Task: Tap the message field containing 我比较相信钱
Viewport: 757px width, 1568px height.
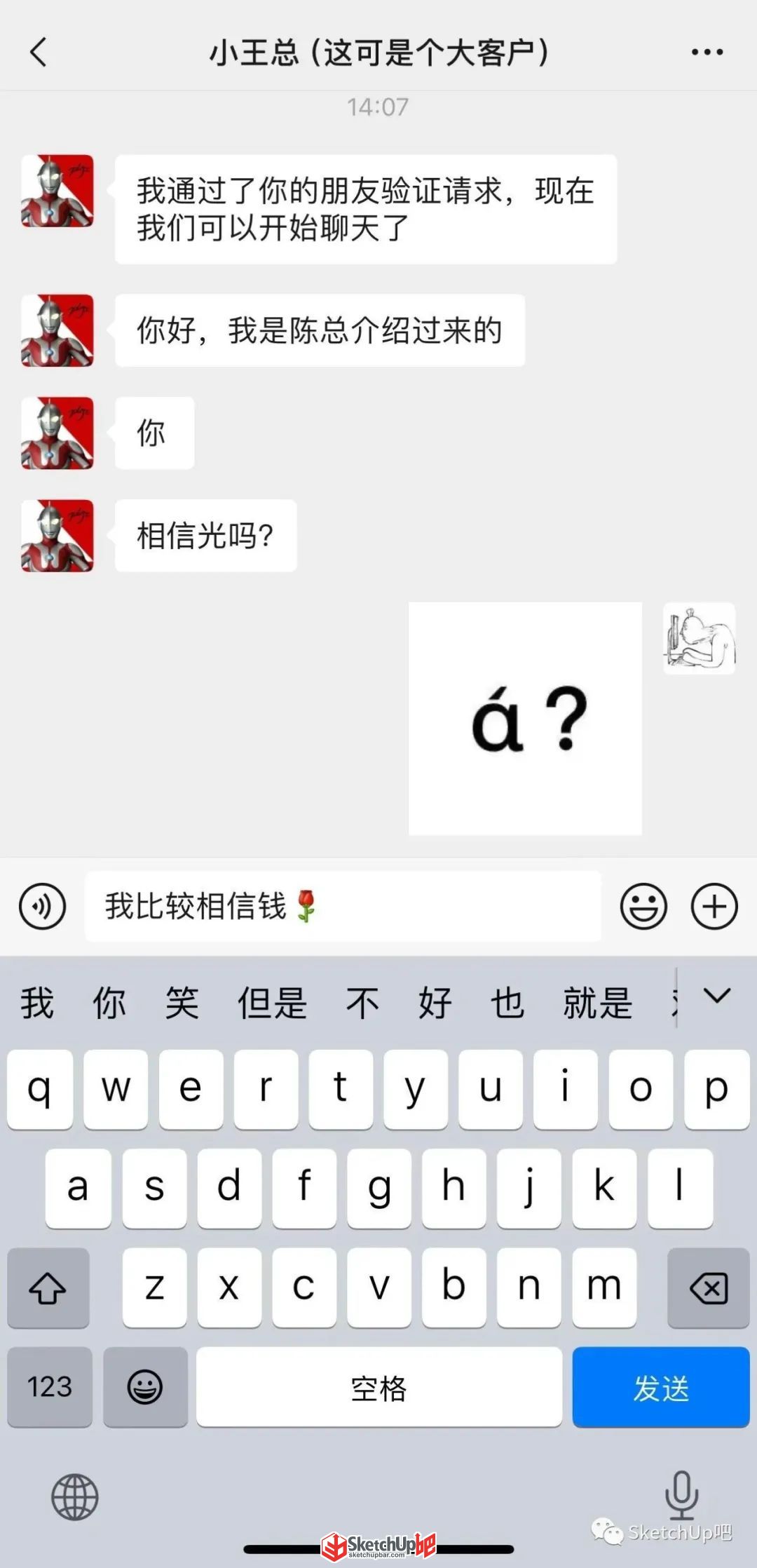Action: point(343,906)
